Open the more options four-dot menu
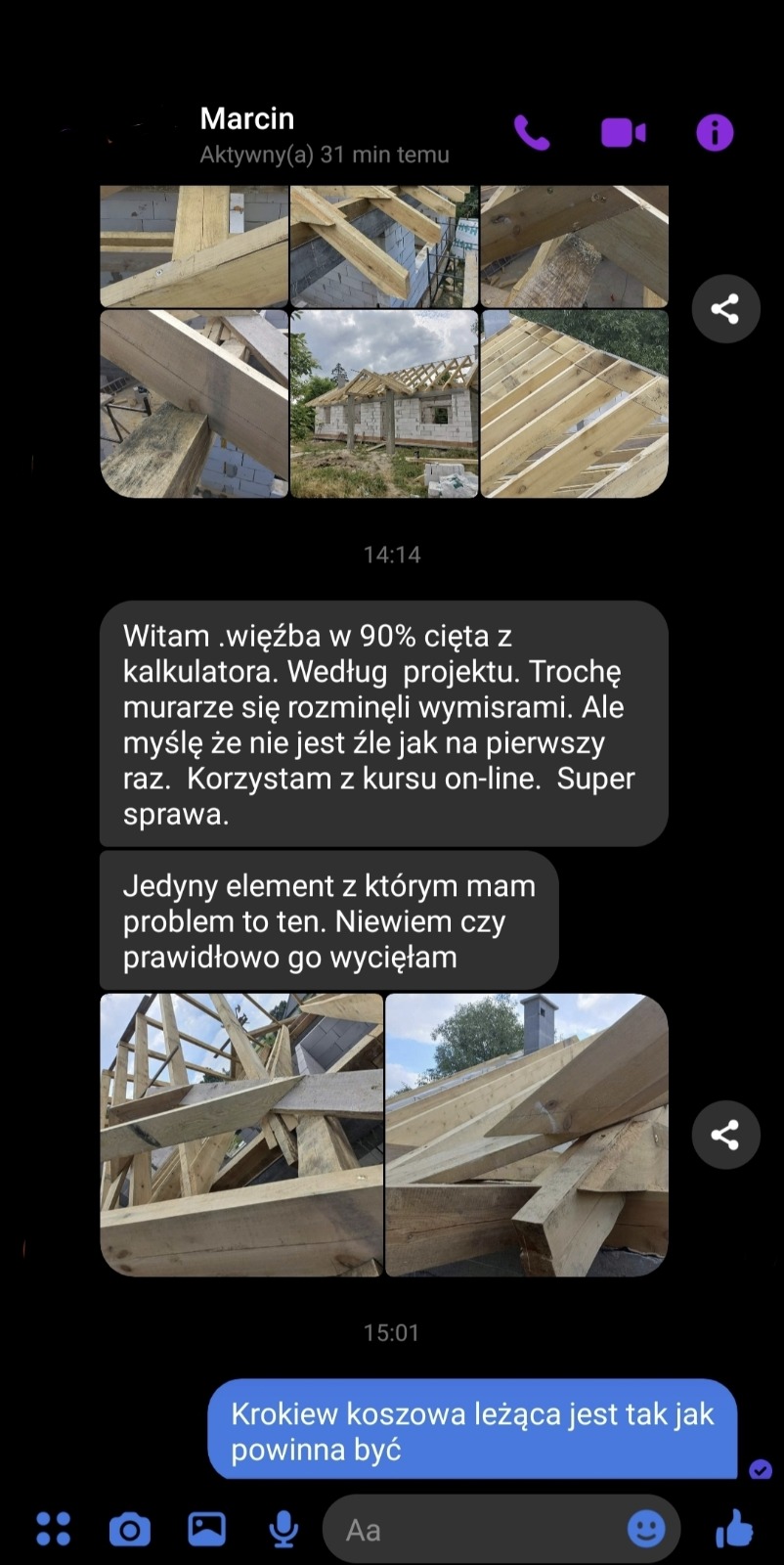The image size is (784, 1565). point(53,1529)
